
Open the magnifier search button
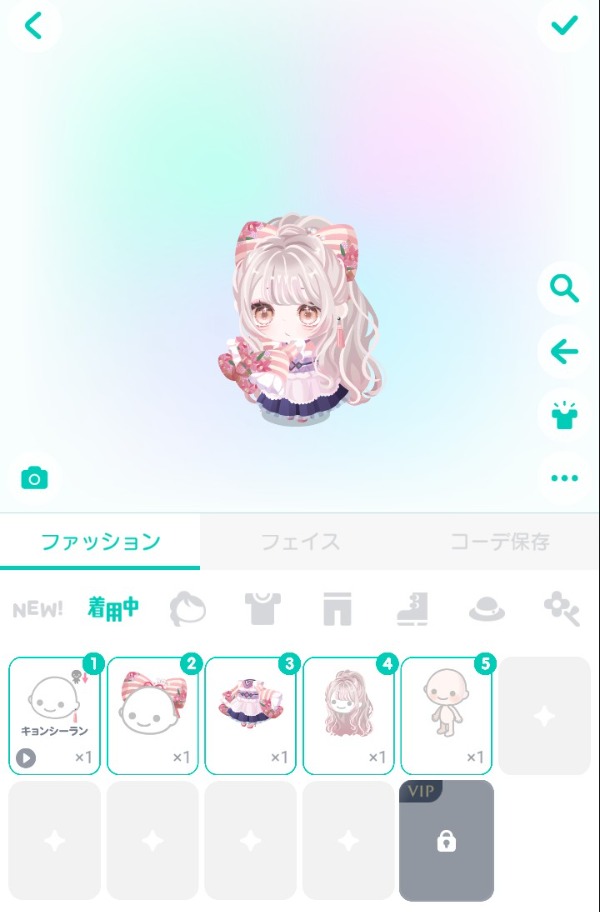(x=565, y=290)
